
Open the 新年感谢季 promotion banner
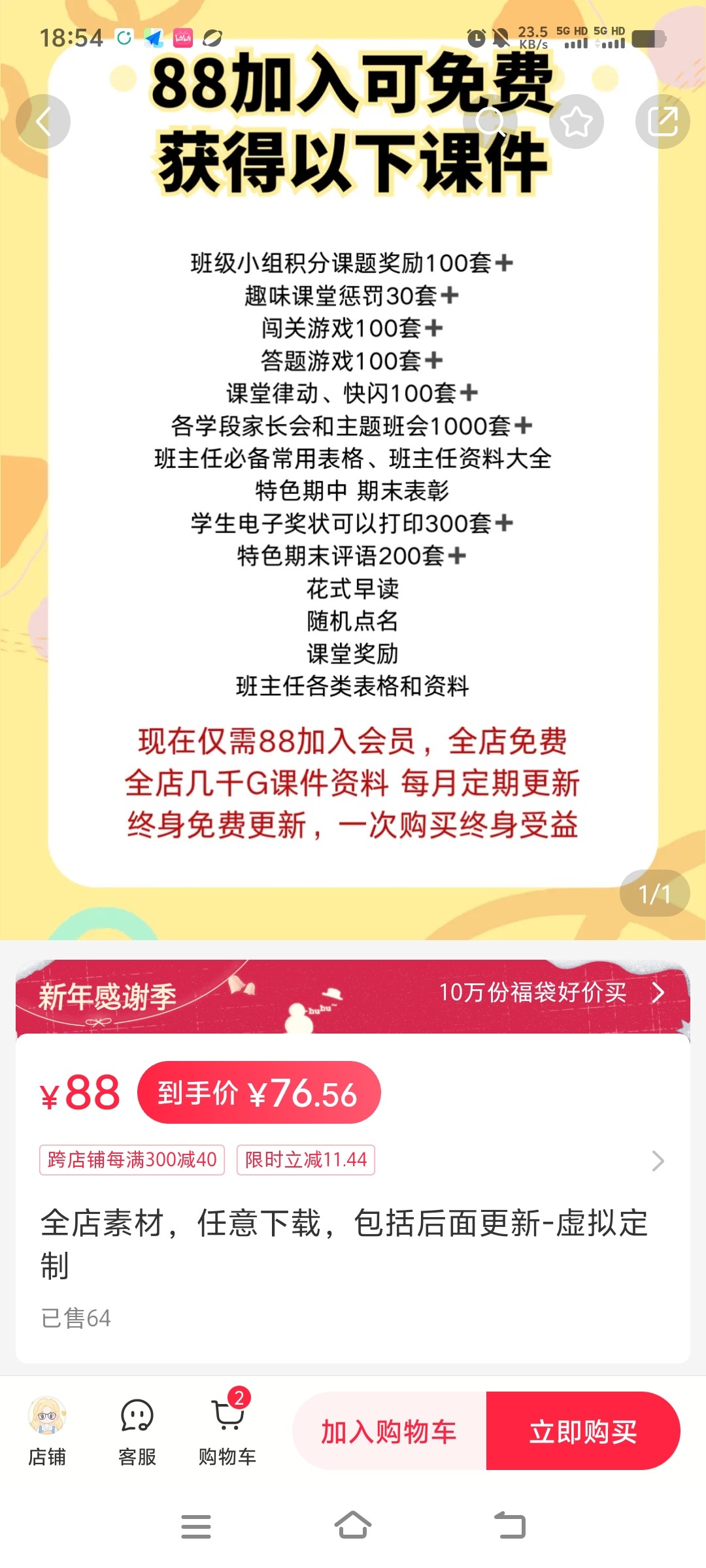click(353, 996)
